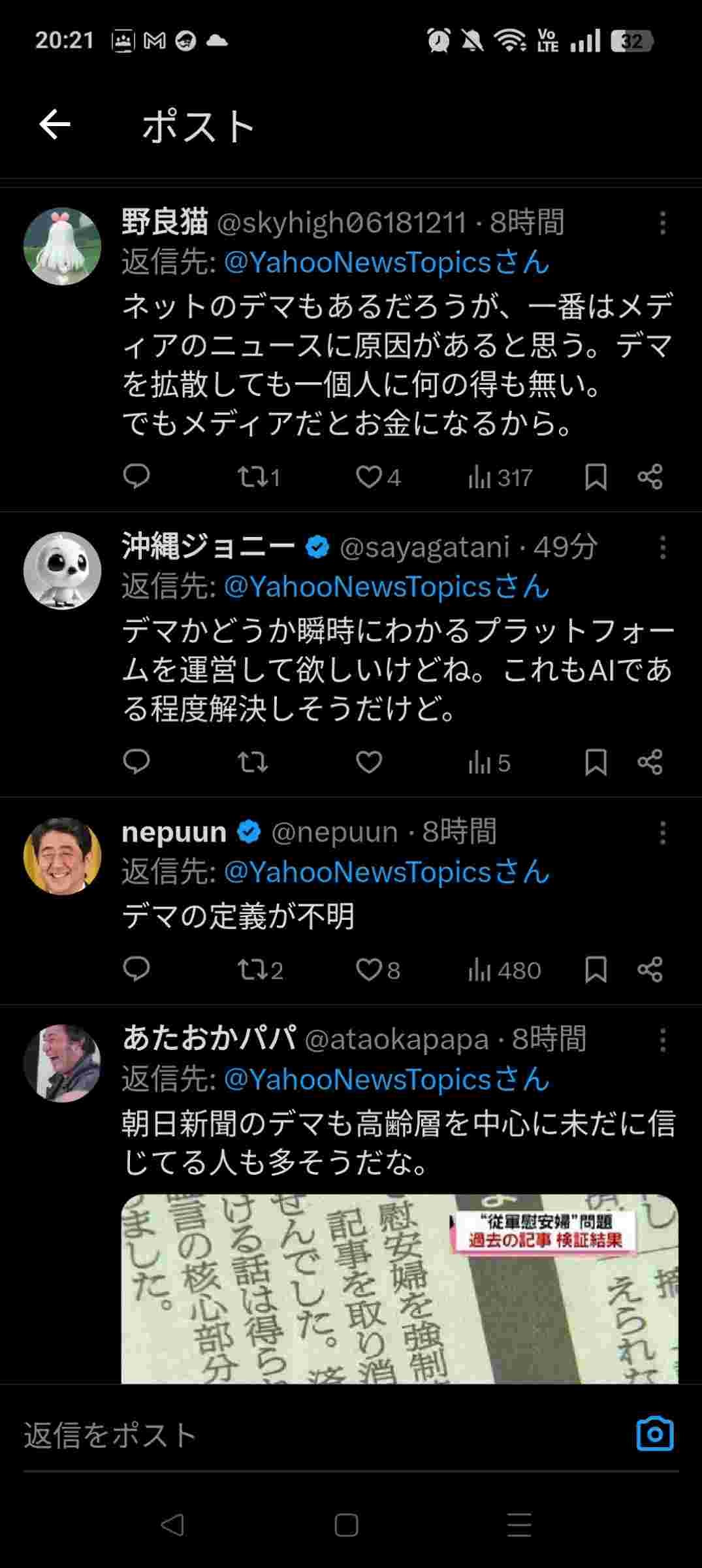Open overflow menu on 野良猫's post
Screen dimensions: 702x1568
tap(662, 223)
